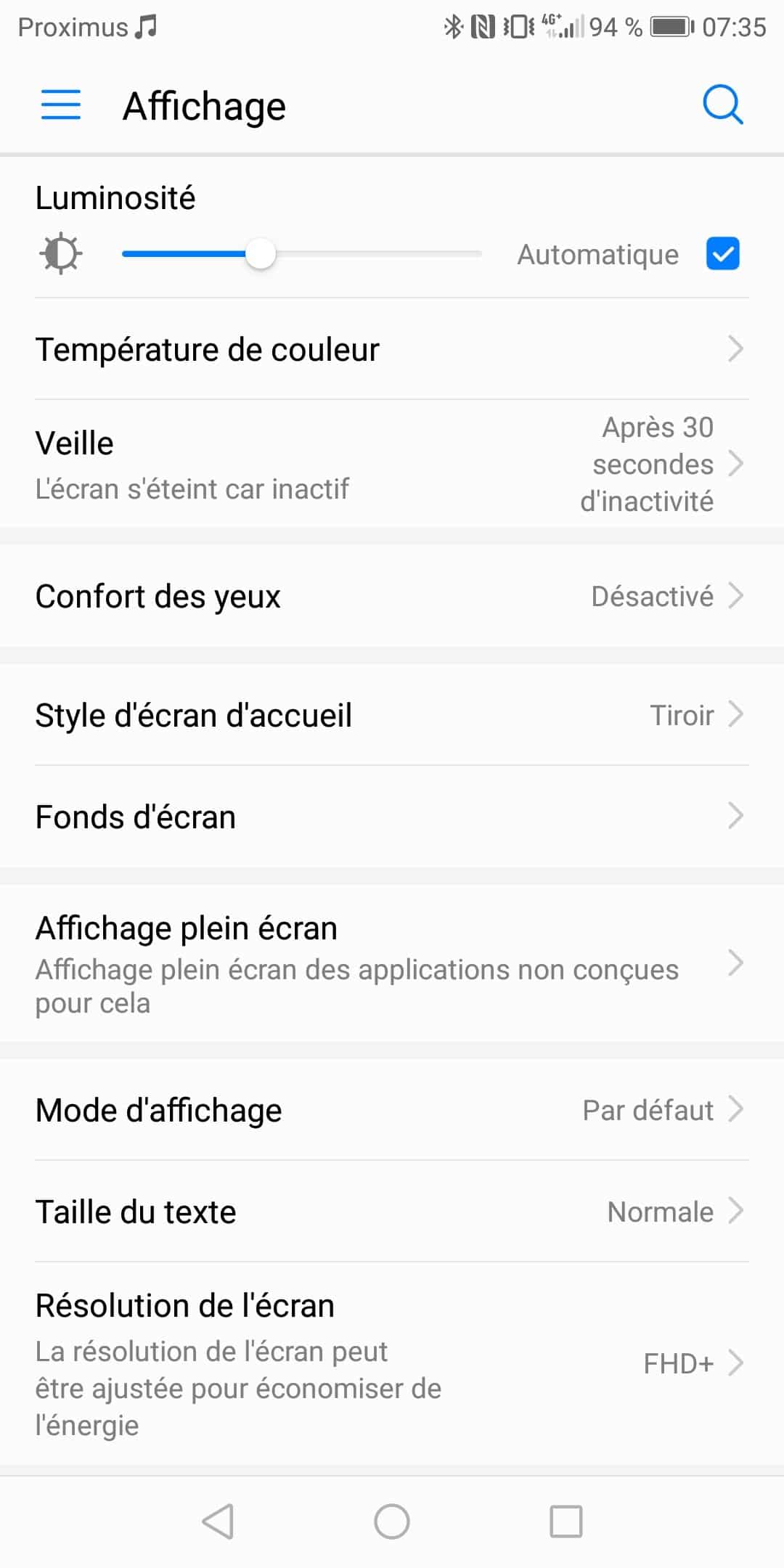Tap the Luminosité brightness slider

(301, 254)
